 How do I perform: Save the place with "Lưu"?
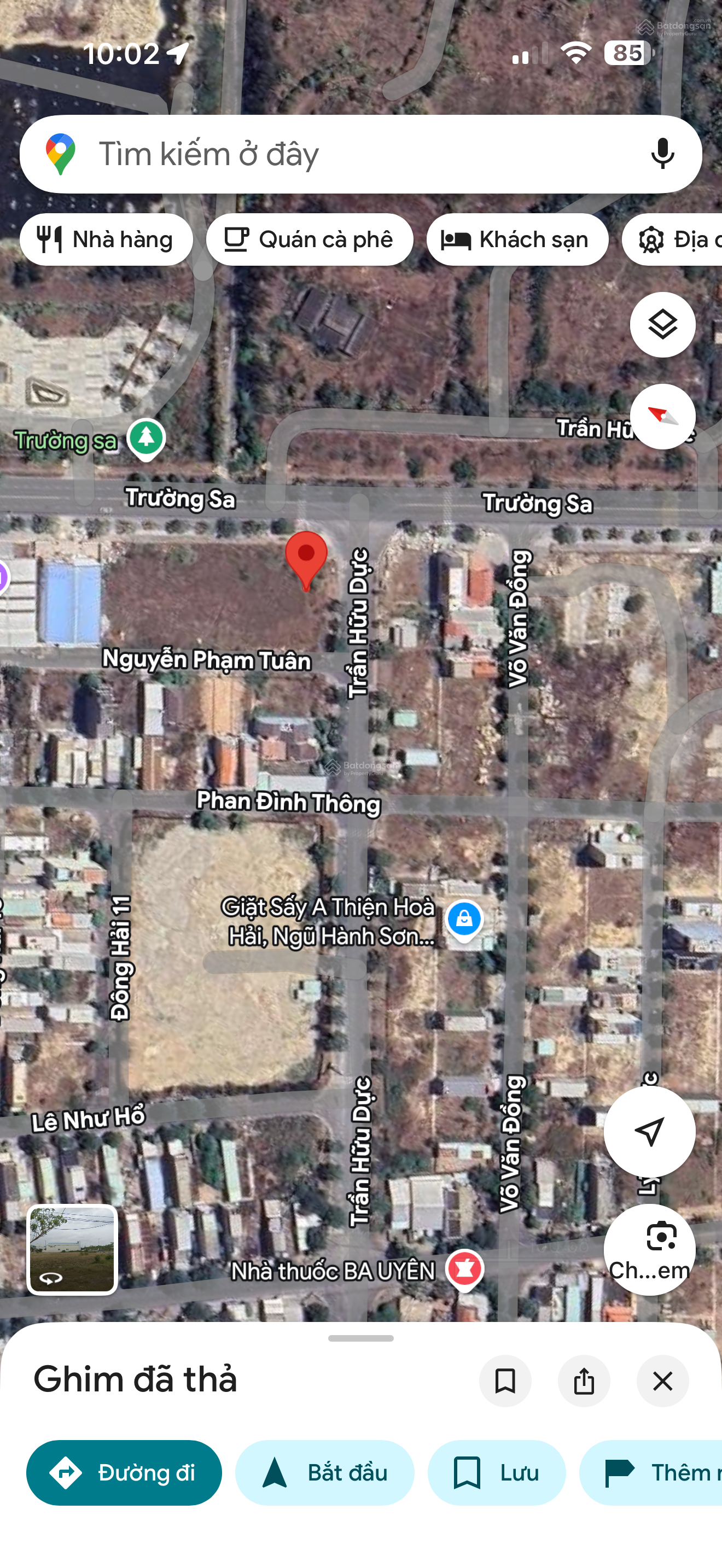pyautogui.click(x=496, y=1472)
